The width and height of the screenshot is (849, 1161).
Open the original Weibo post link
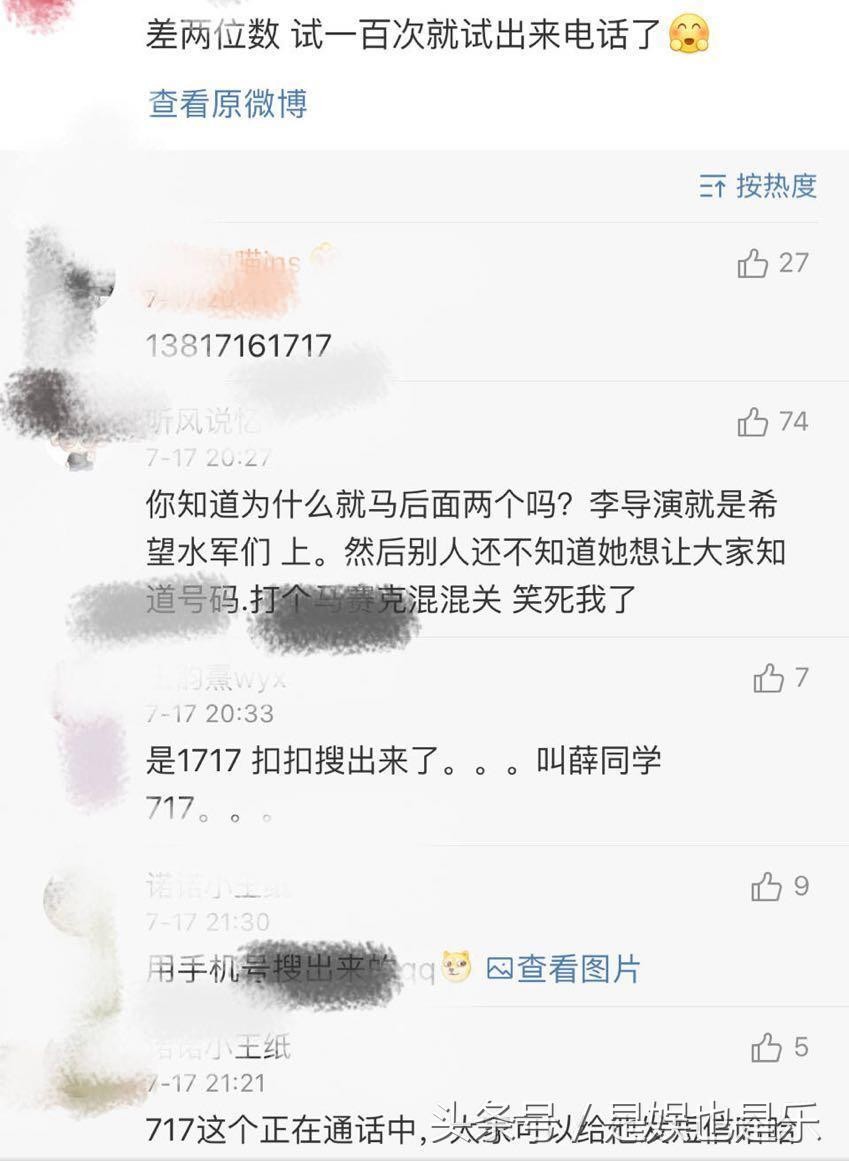(228, 104)
